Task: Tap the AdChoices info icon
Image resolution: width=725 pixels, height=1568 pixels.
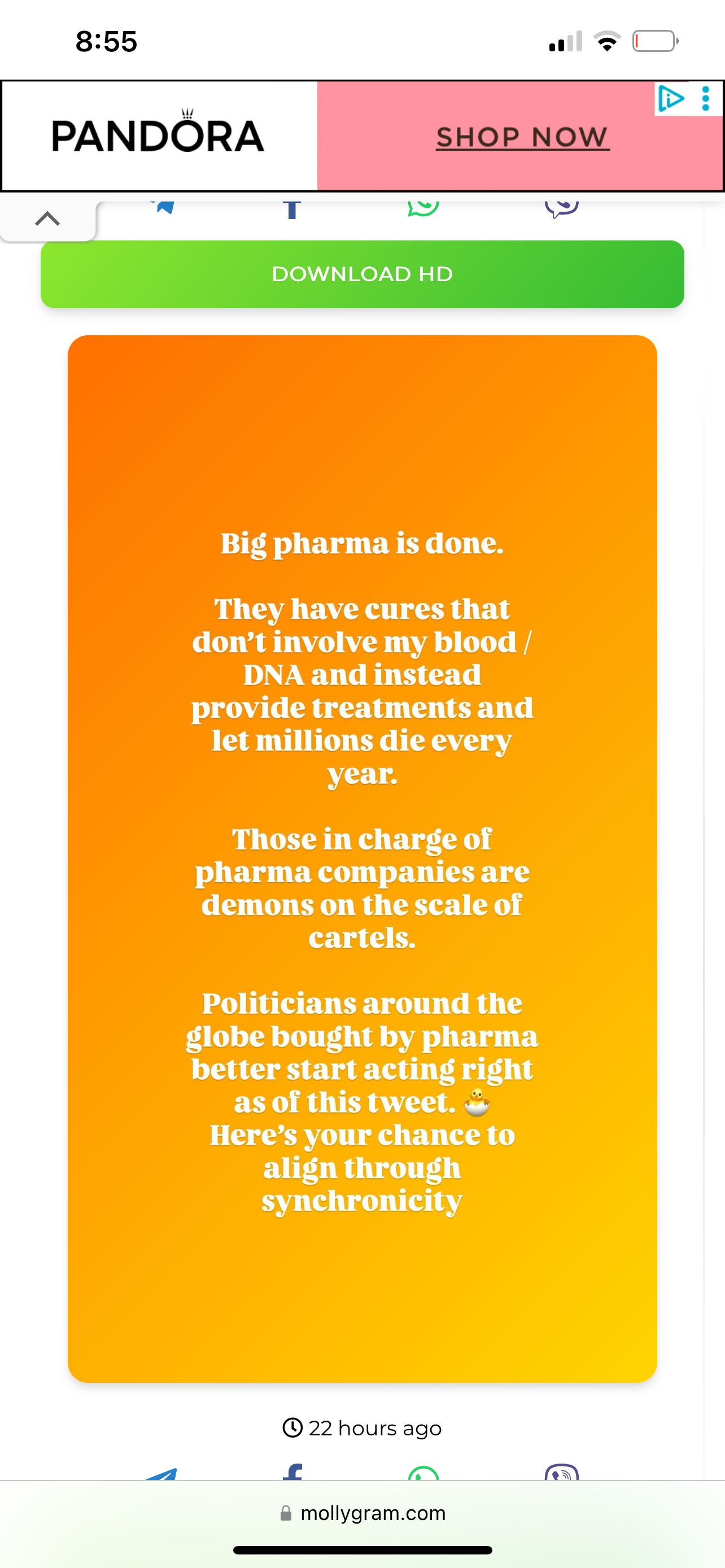Action: pyautogui.click(x=671, y=99)
